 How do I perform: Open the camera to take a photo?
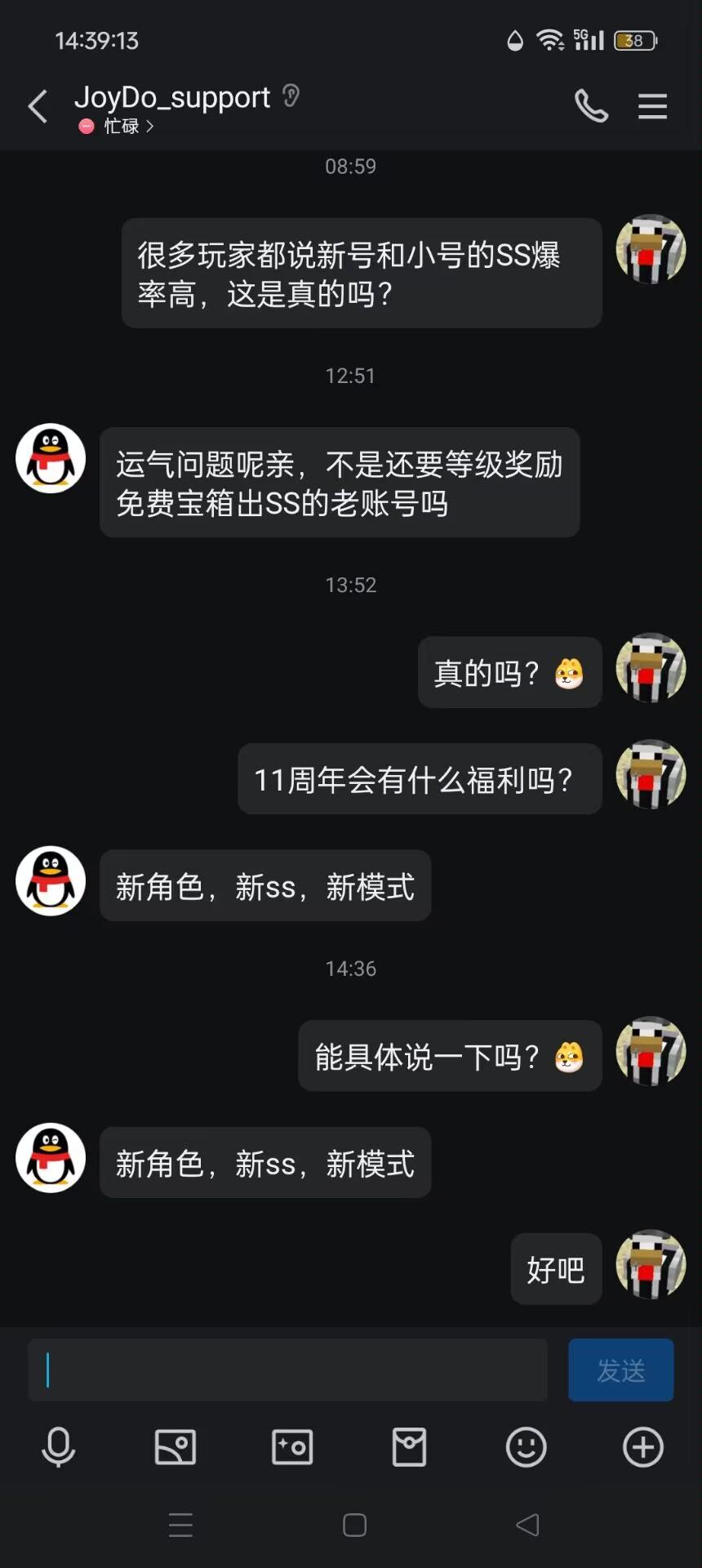pos(292,1446)
